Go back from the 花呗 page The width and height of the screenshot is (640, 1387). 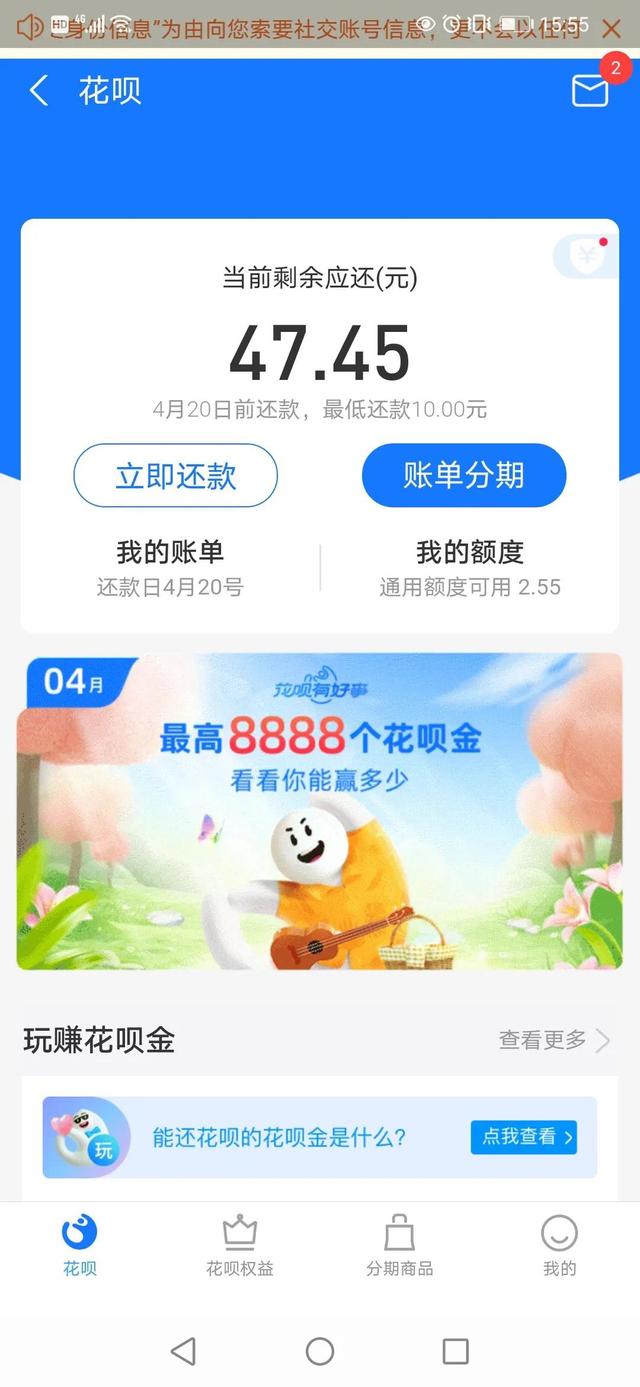[x=38, y=91]
